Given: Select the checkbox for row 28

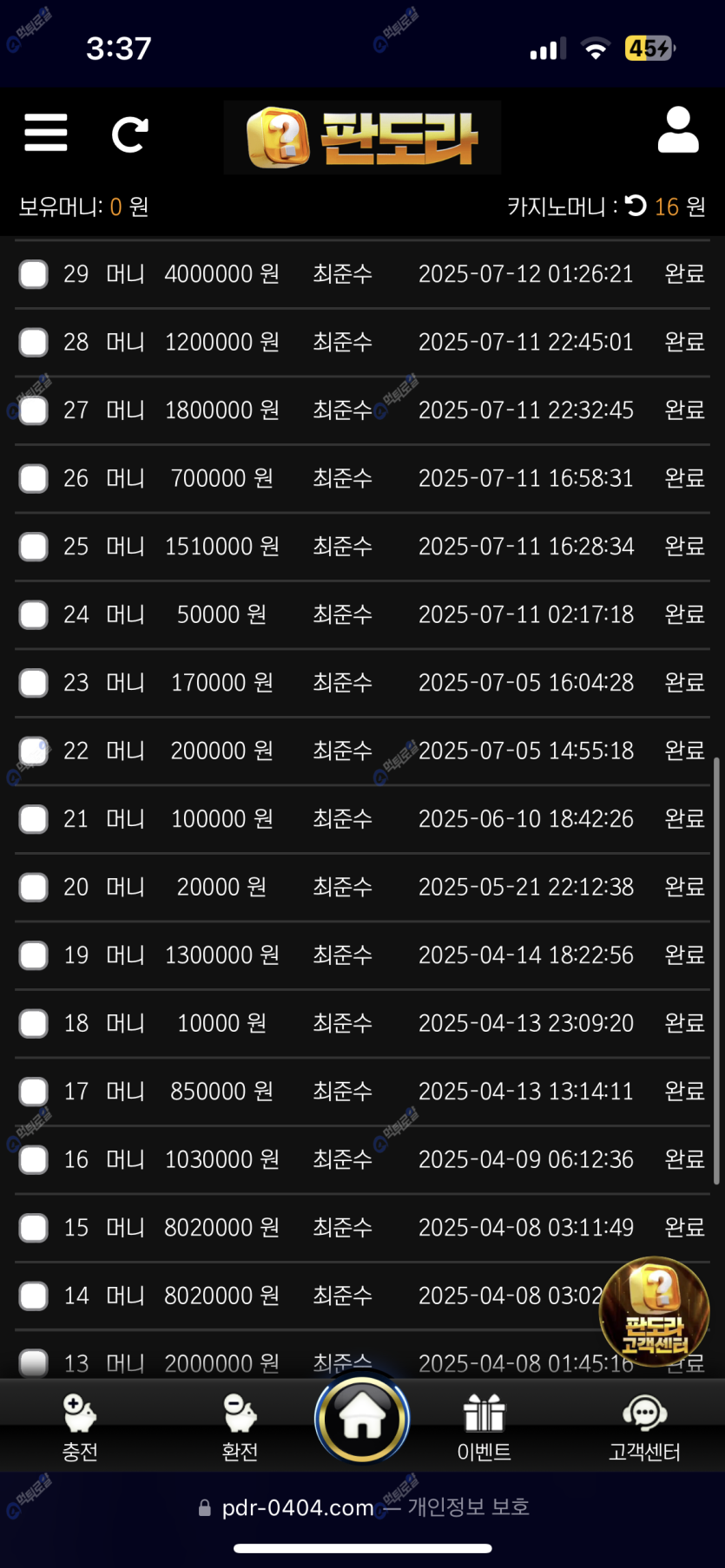Looking at the screenshot, I should (34, 342).
